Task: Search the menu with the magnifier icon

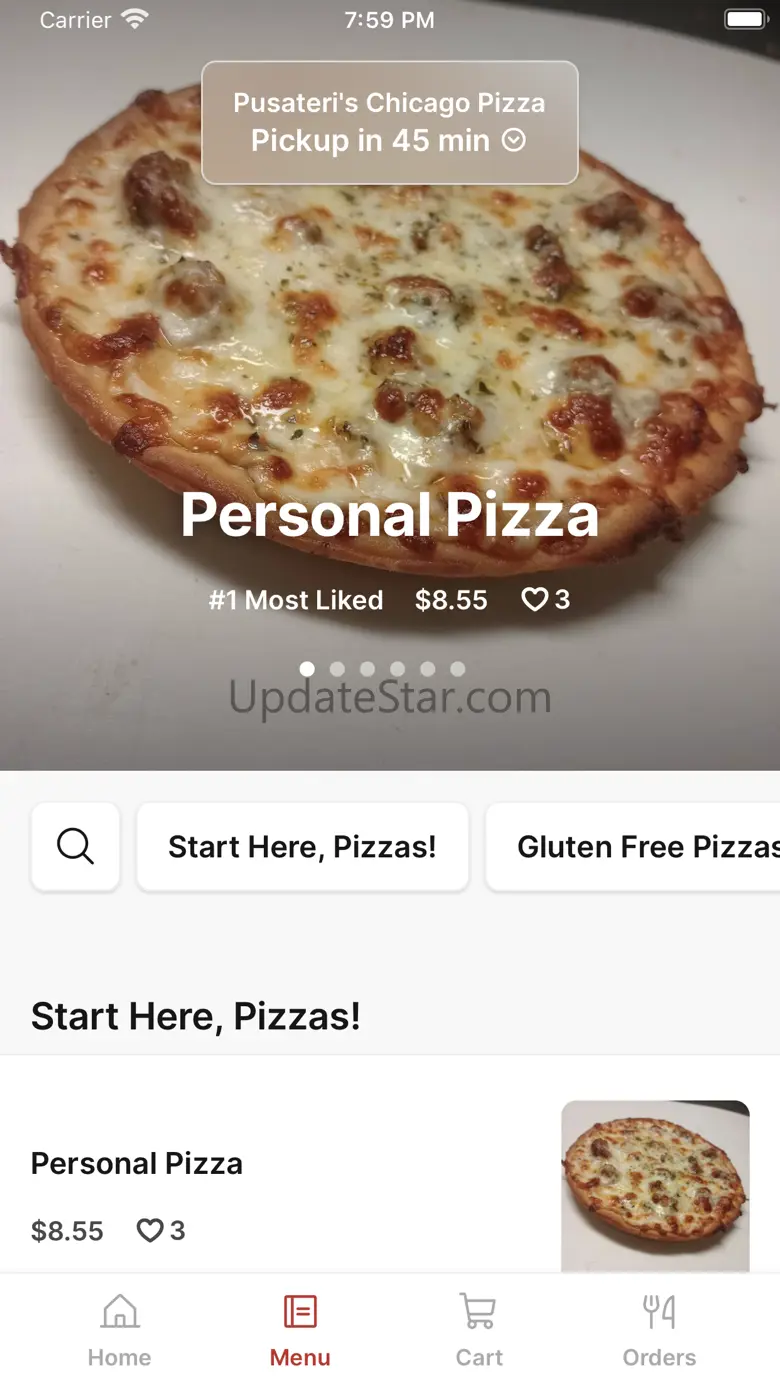Action: click(76, 847)
